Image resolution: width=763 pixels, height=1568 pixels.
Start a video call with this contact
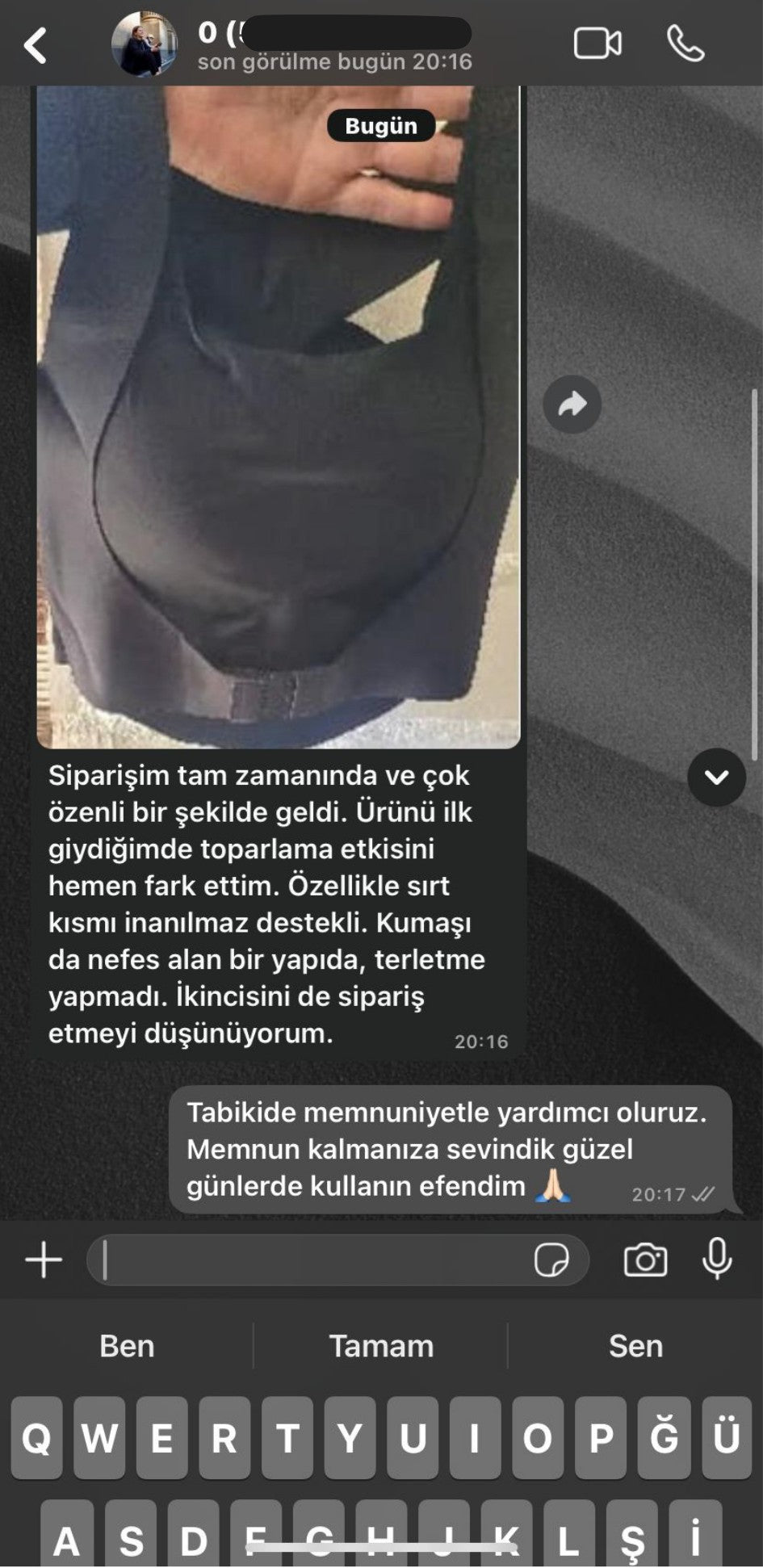(x=597, y=44)
